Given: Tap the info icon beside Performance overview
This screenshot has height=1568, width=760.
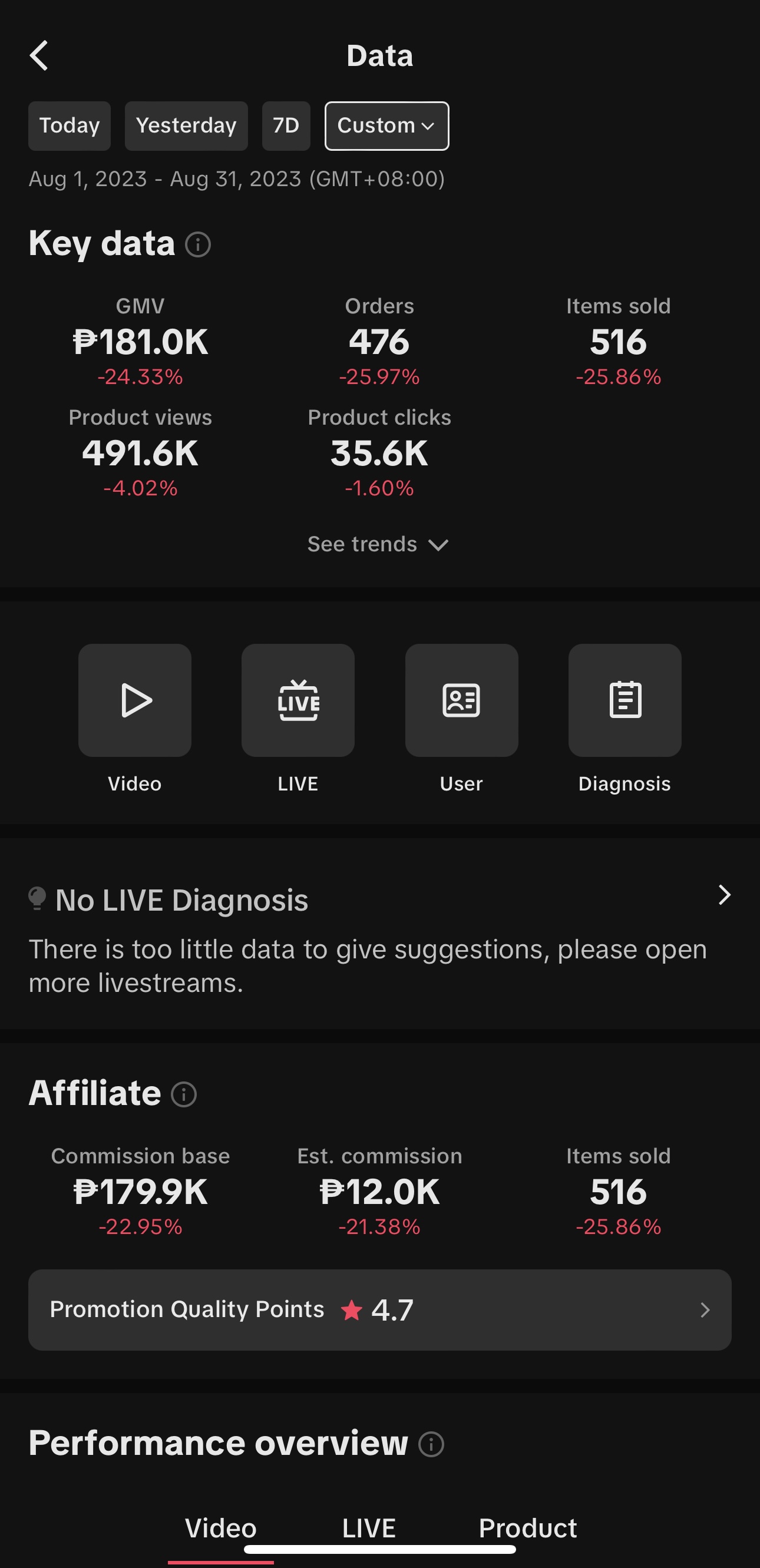Looking at the screenshot, I should pos(431,1444).
